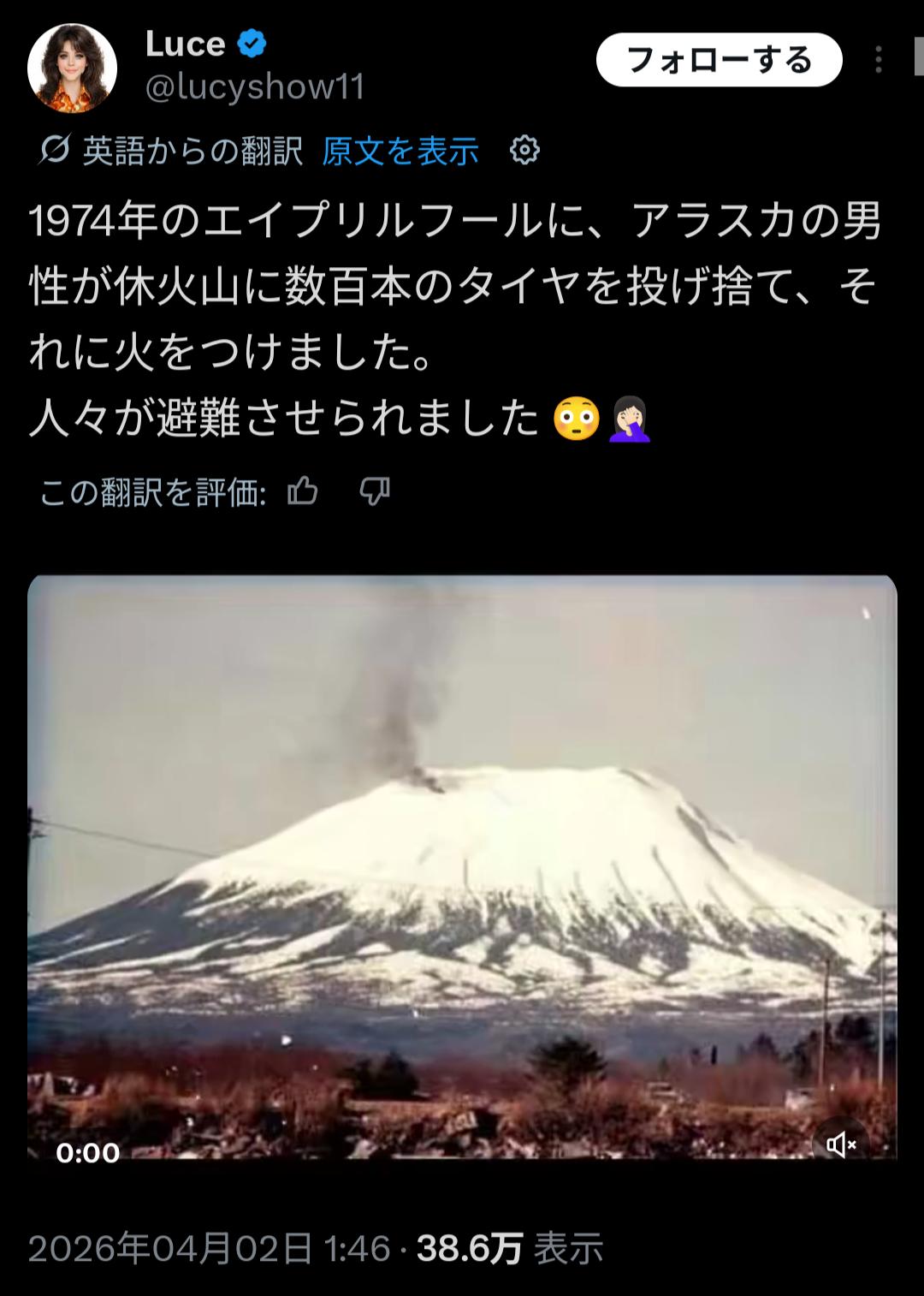
Task: Play the volcano video
Action: click(462, 866)
